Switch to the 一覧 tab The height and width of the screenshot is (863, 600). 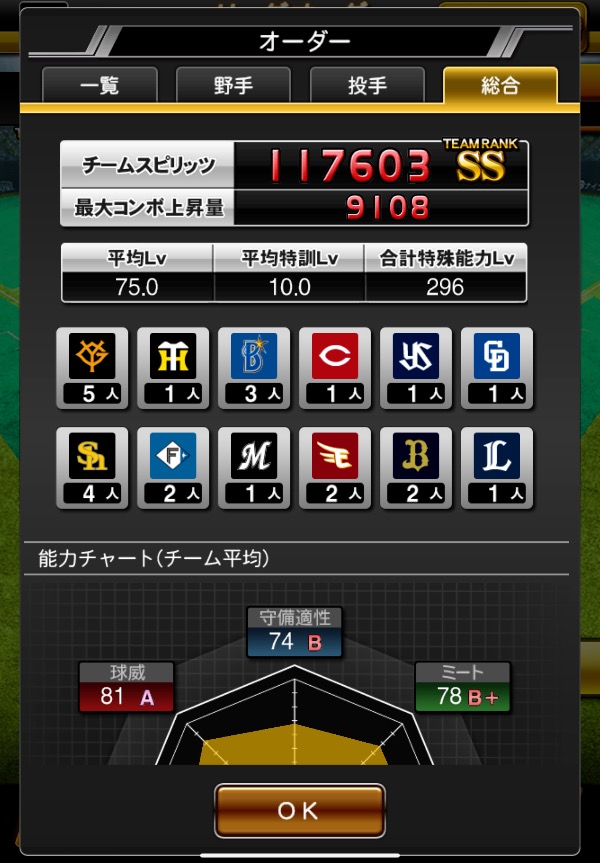[99, 85]
